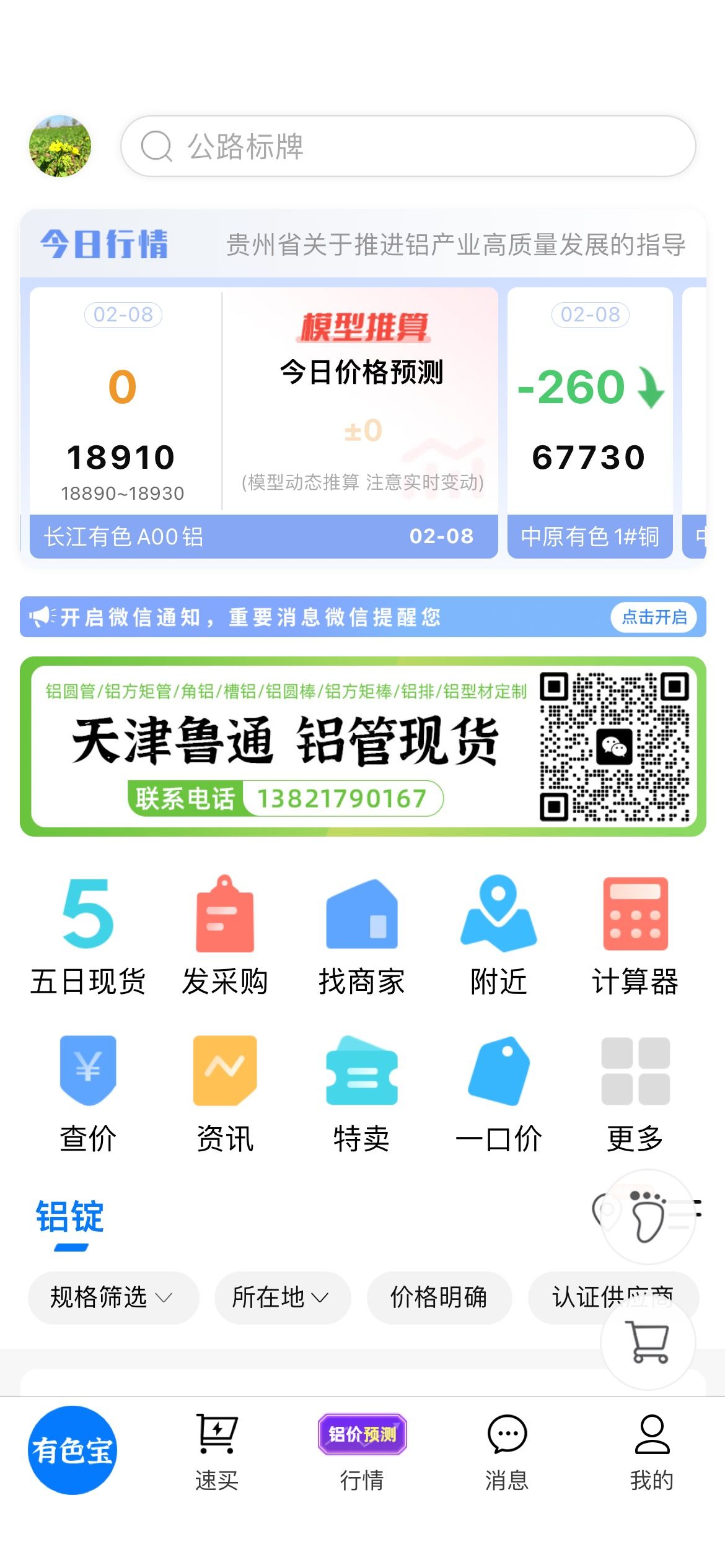
Task: Select the 价格明确 filter chip
Action: click(x=439, y=1297)
